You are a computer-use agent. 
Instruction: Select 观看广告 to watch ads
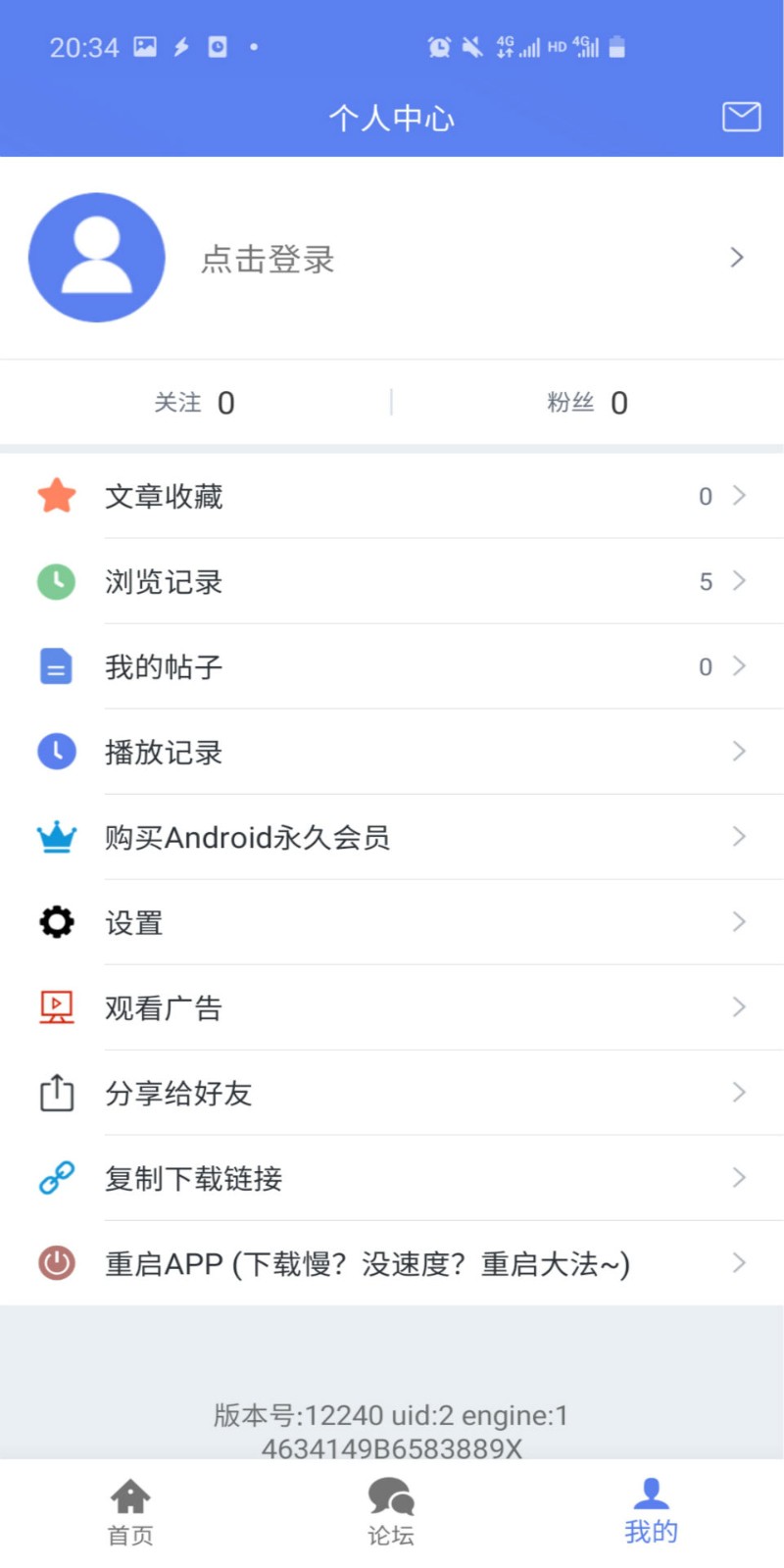pos(165,1008)
